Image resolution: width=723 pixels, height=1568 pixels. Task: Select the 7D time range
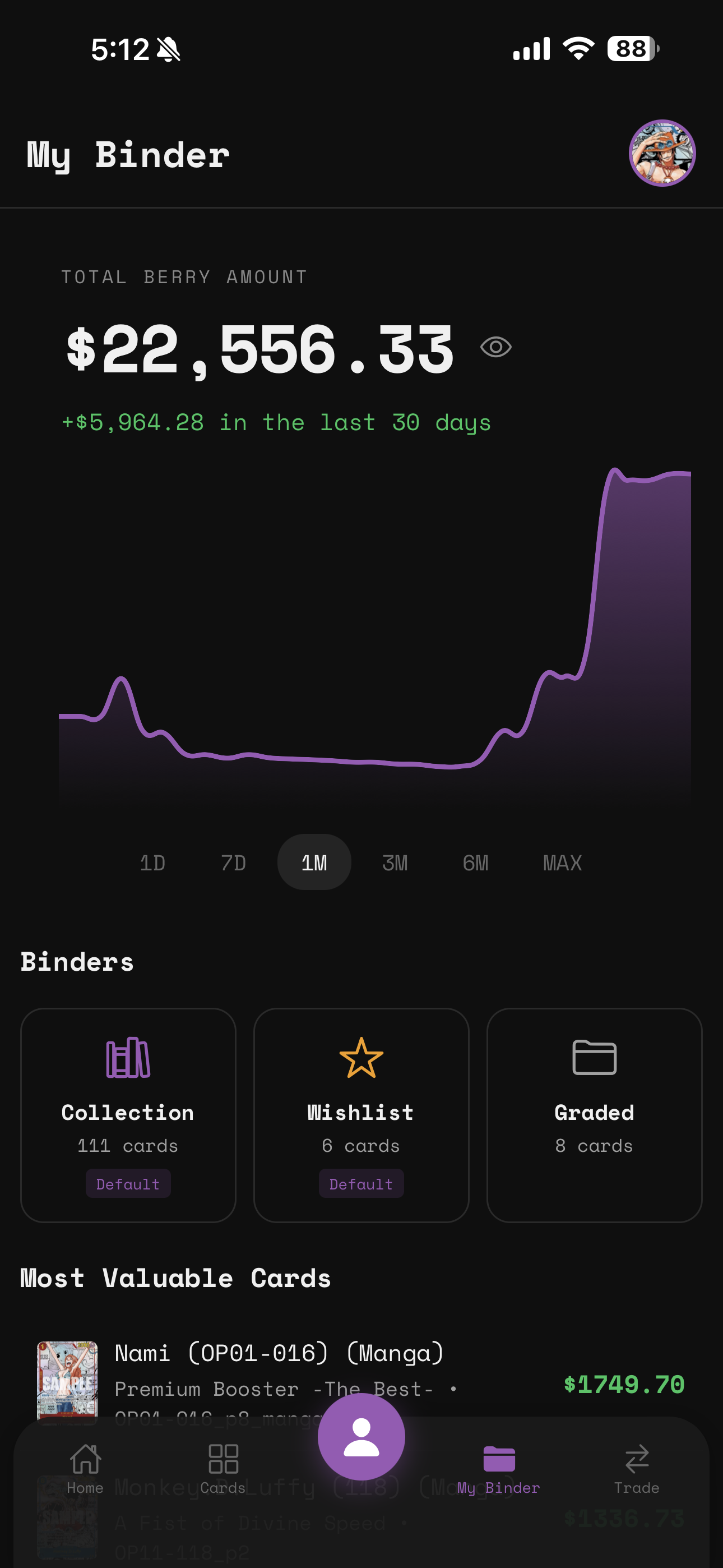(x=233, y=863)
